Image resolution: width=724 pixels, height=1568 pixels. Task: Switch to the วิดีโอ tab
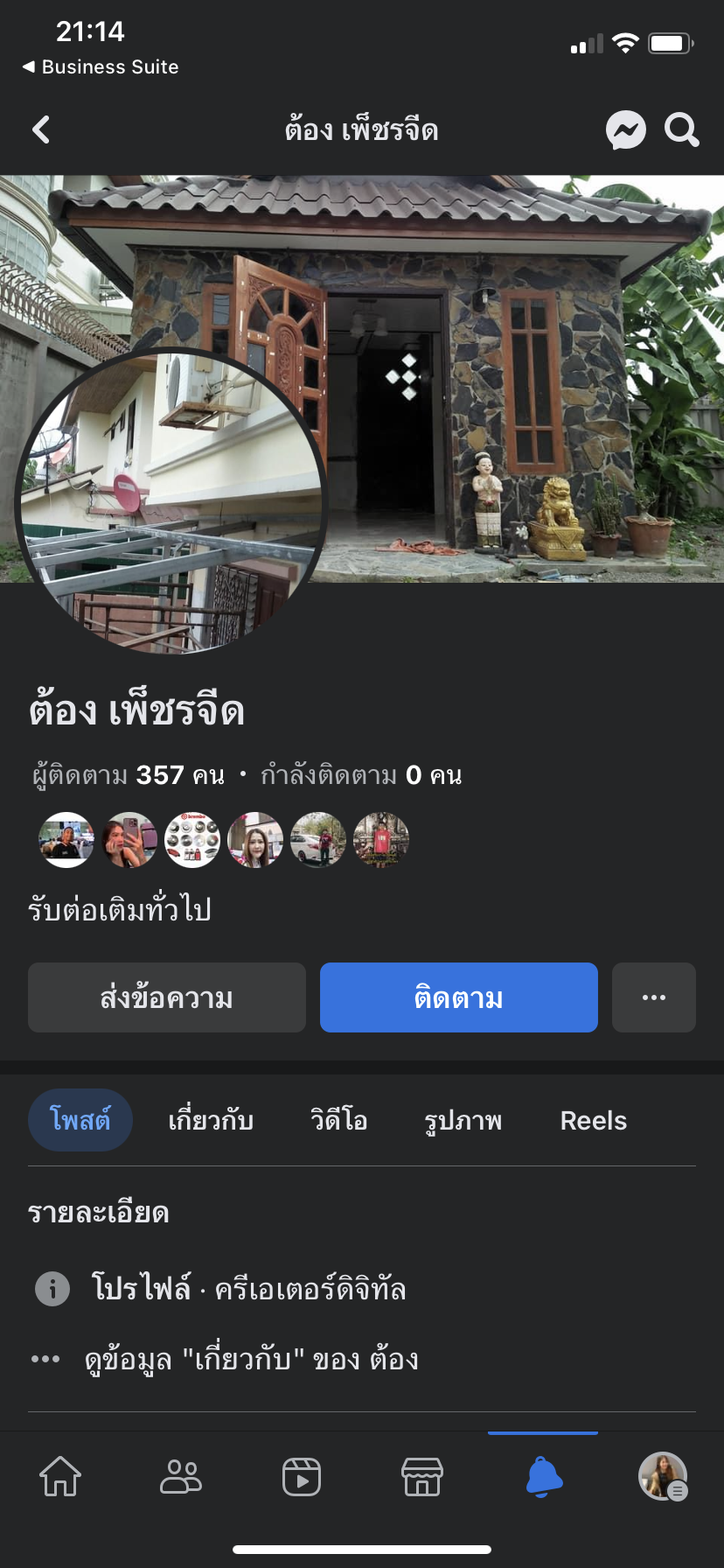tap(339, 1120)
